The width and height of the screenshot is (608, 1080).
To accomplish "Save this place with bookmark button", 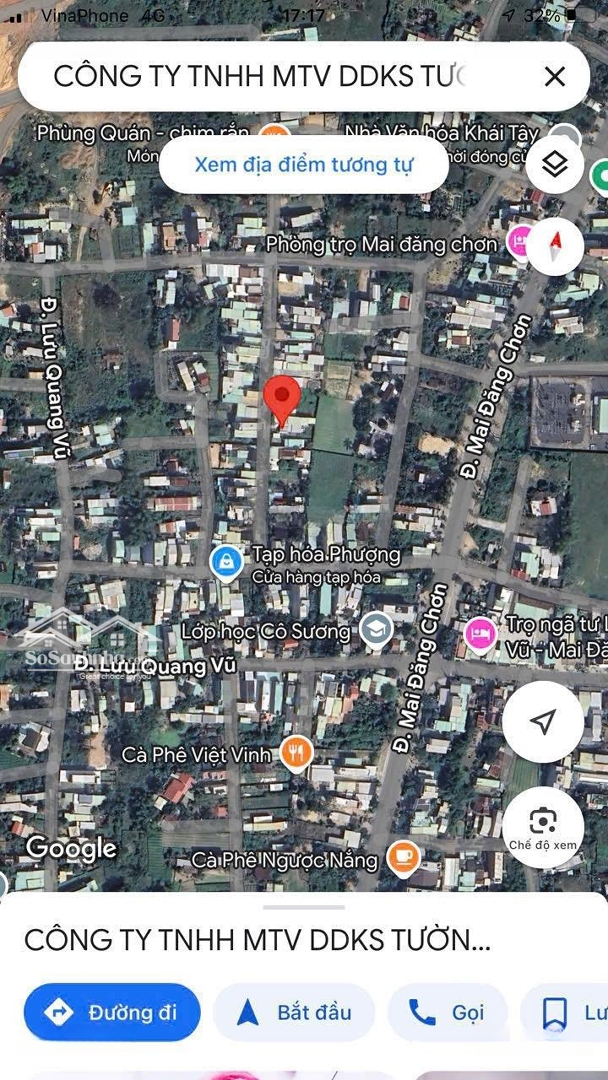I will point(565,1012).
